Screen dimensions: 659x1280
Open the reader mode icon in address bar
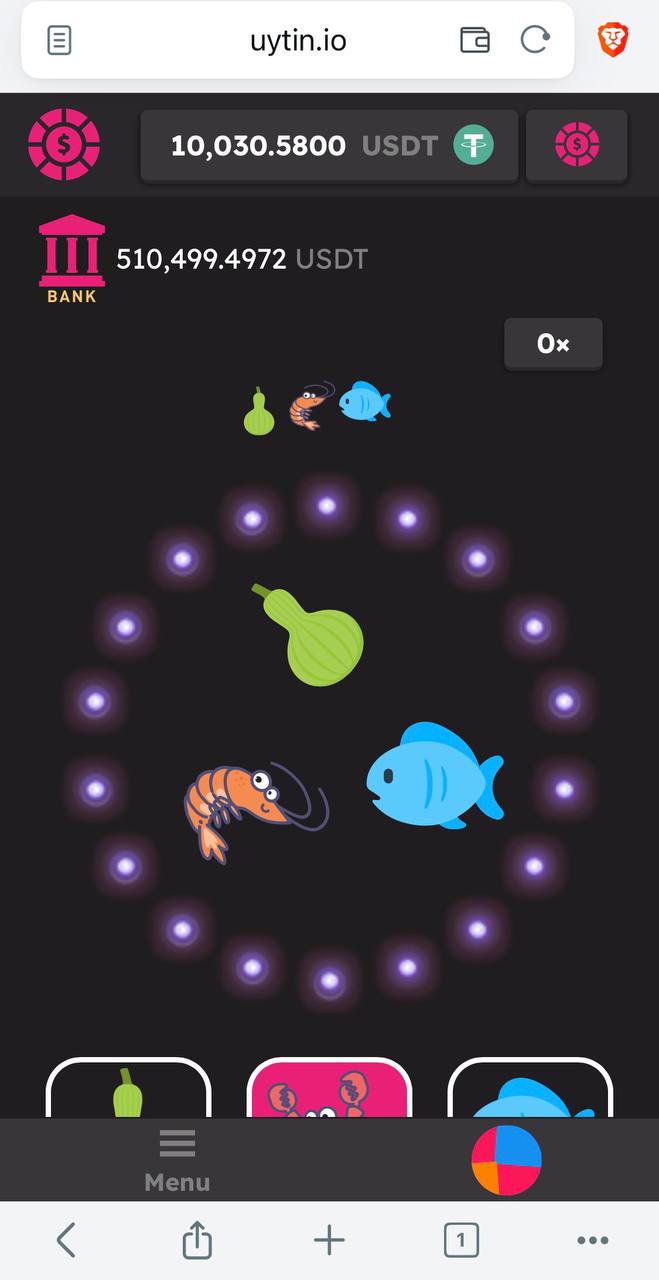point(60,40)
